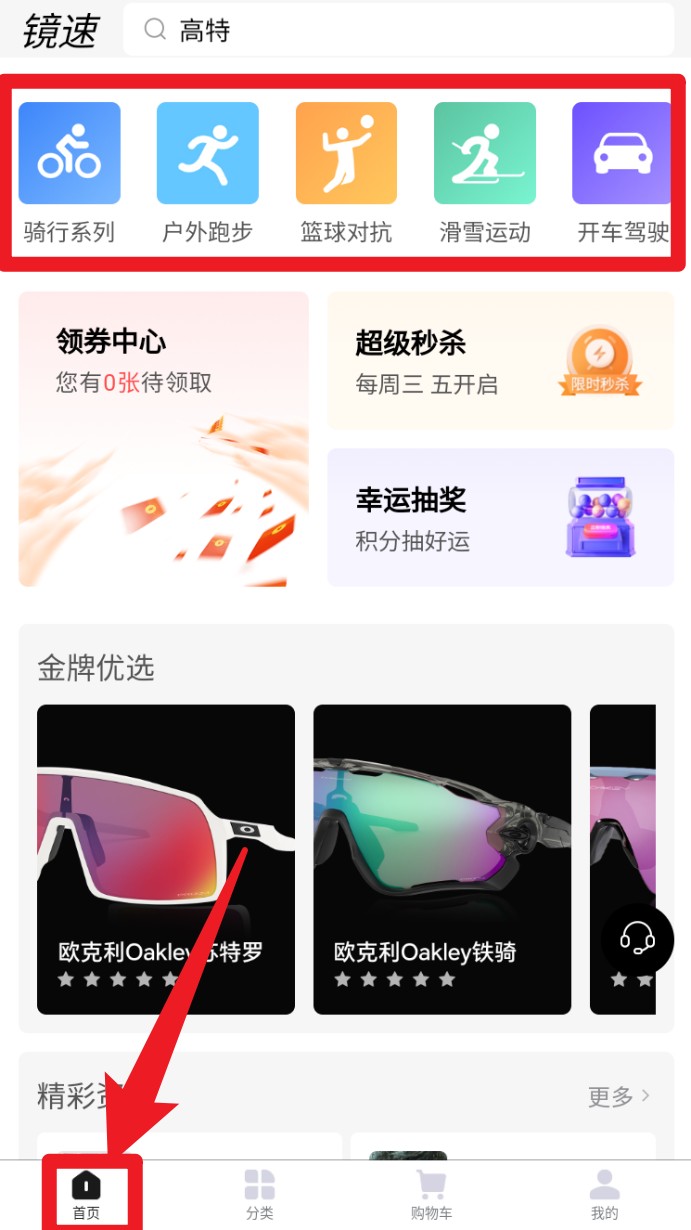Go to the 首页 home tab
This screenshot has height=1230, width=691.
87,1195
